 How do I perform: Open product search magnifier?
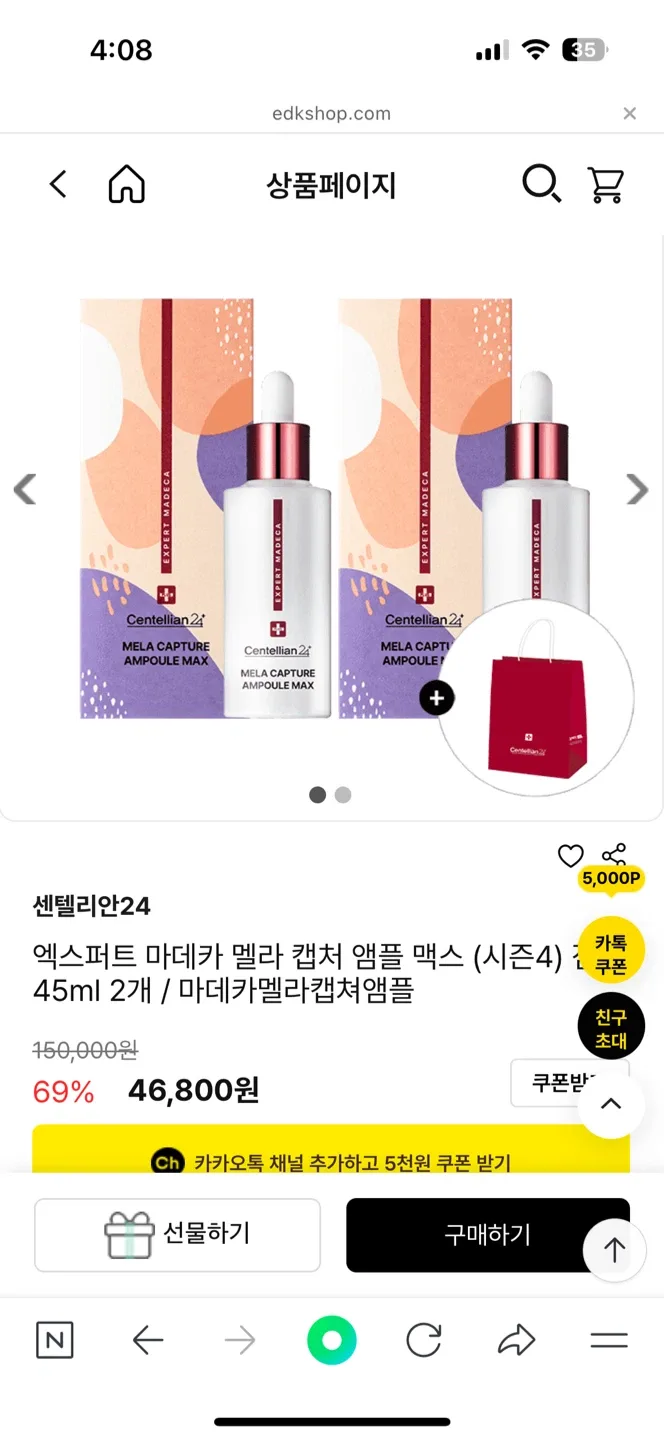point(541,184)
